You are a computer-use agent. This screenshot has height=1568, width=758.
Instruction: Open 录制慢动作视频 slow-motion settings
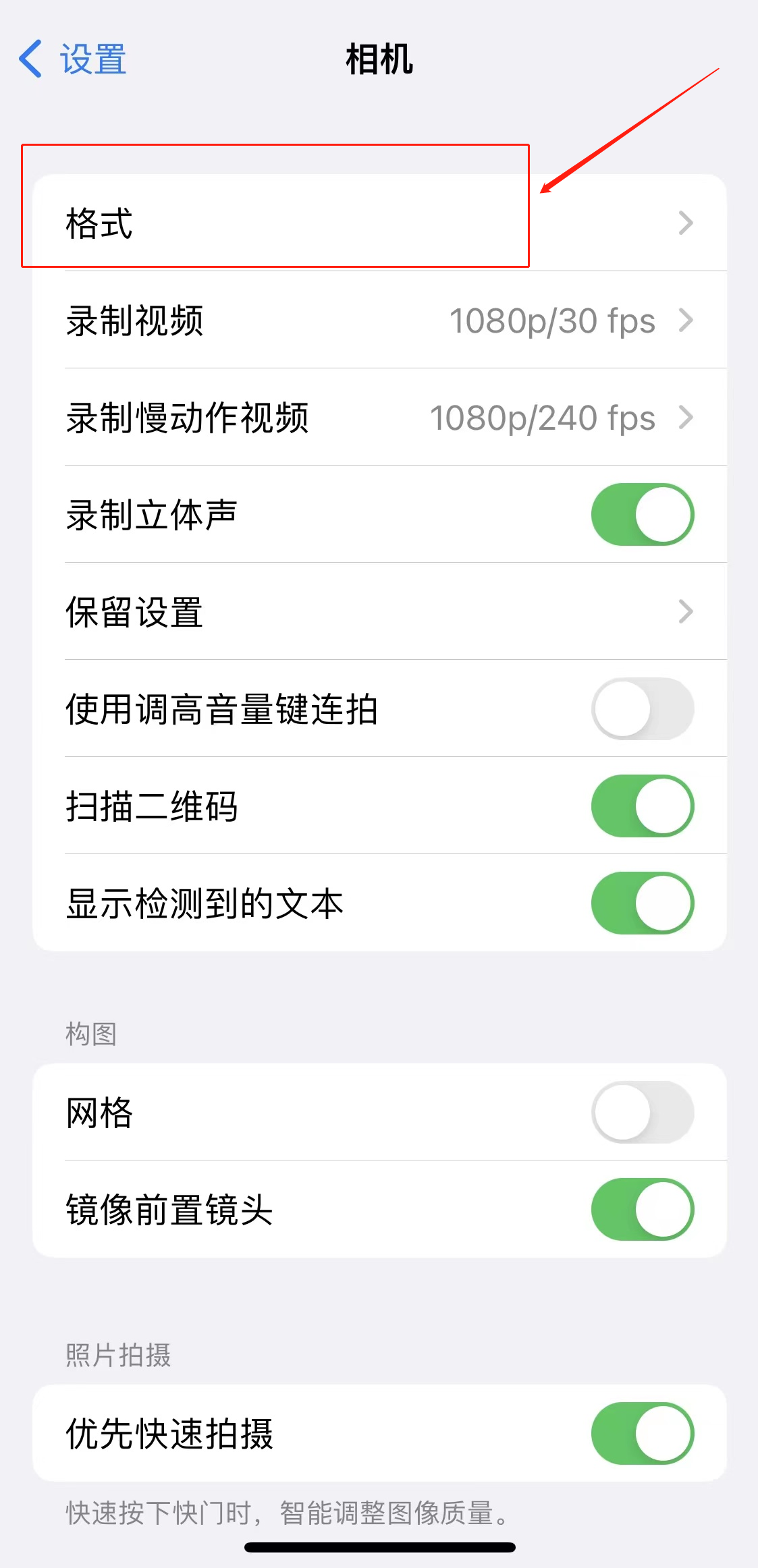[x=270, y=418]
